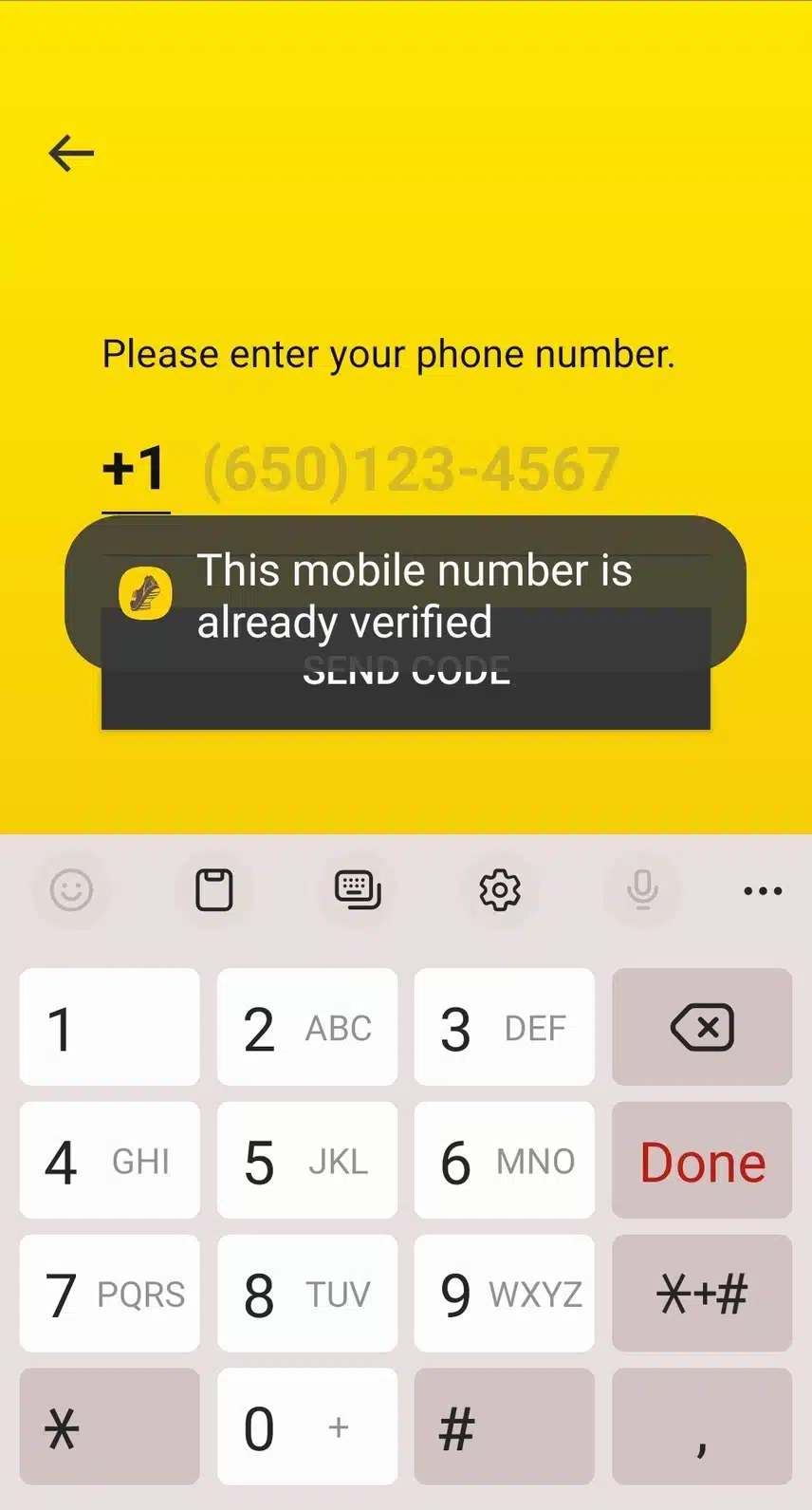The image size is (812, 1510).
Task: Open the keyboard clipboard
Action: point(214,890)
